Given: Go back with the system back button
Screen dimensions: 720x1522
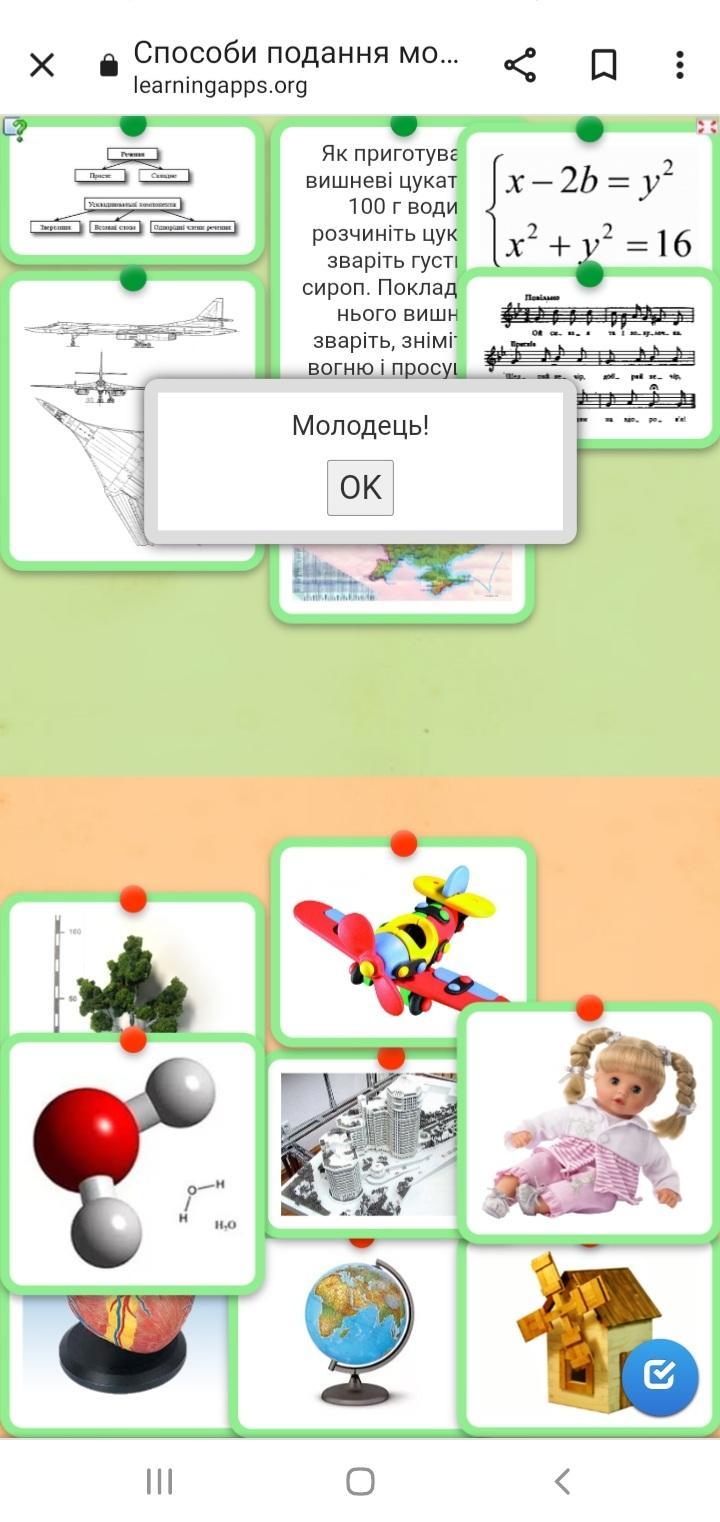Looking at the screenshot, I should [562, 1481].
